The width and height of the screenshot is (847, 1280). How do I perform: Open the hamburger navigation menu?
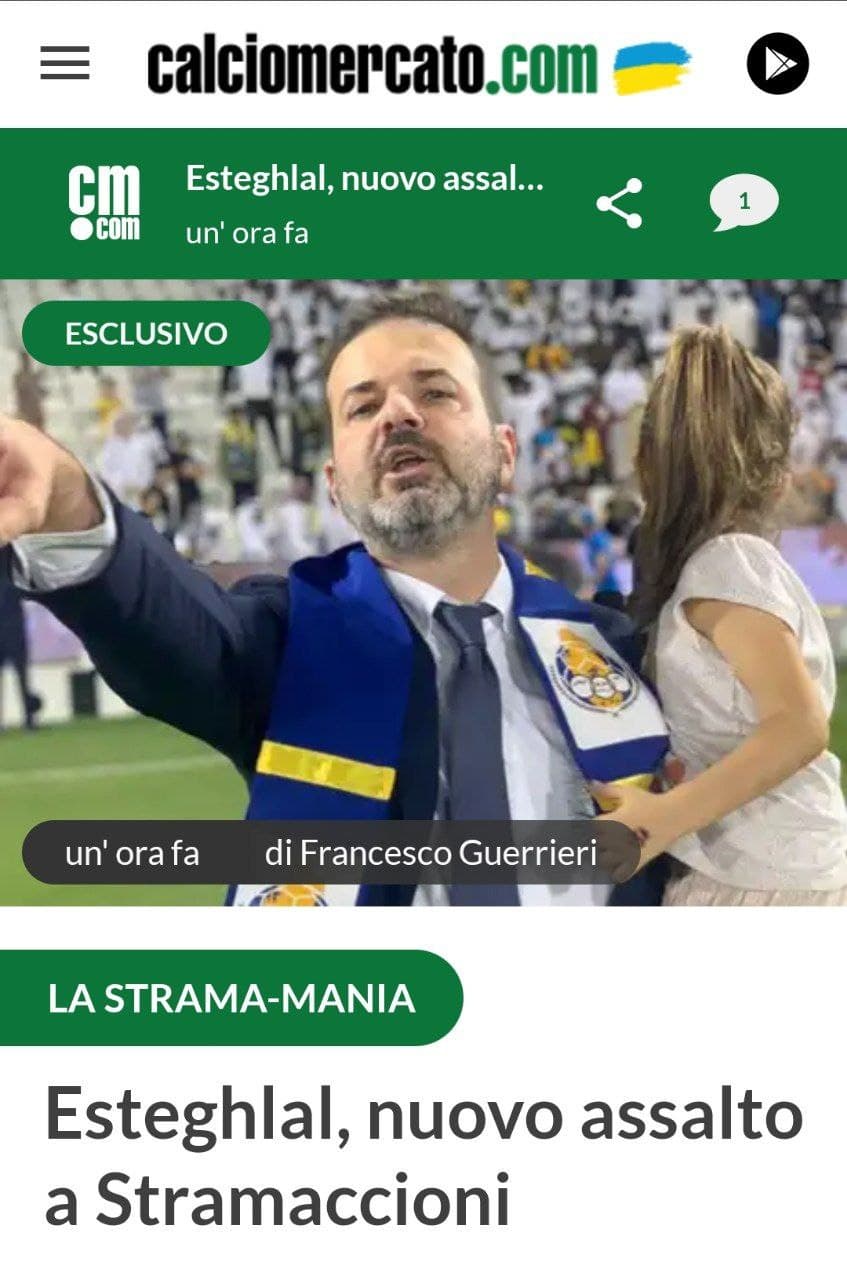click(65, 65)
